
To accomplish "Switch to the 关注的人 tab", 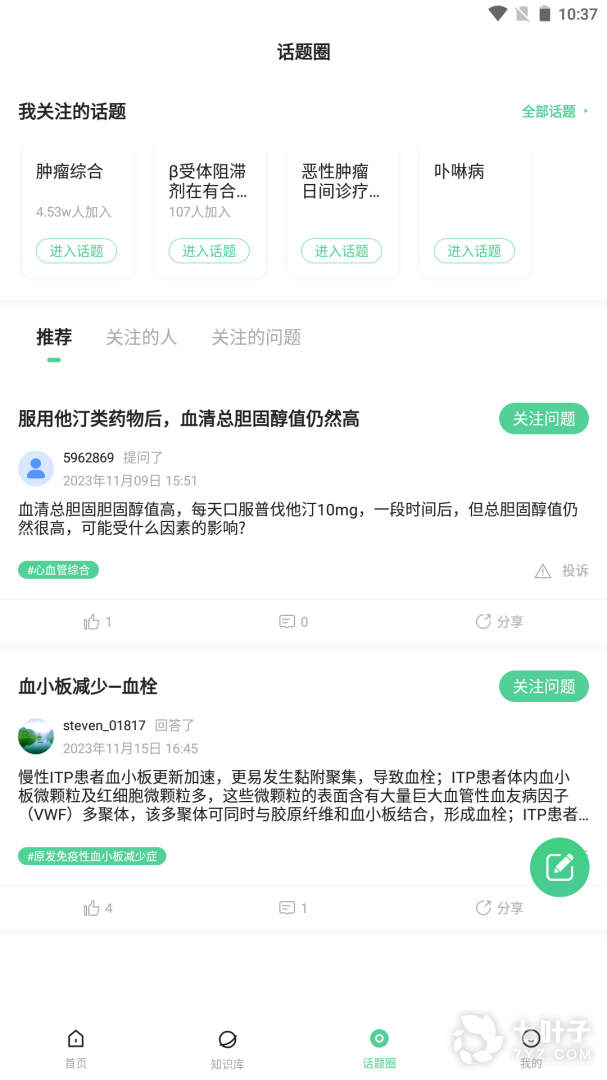I will click(141, 338).
